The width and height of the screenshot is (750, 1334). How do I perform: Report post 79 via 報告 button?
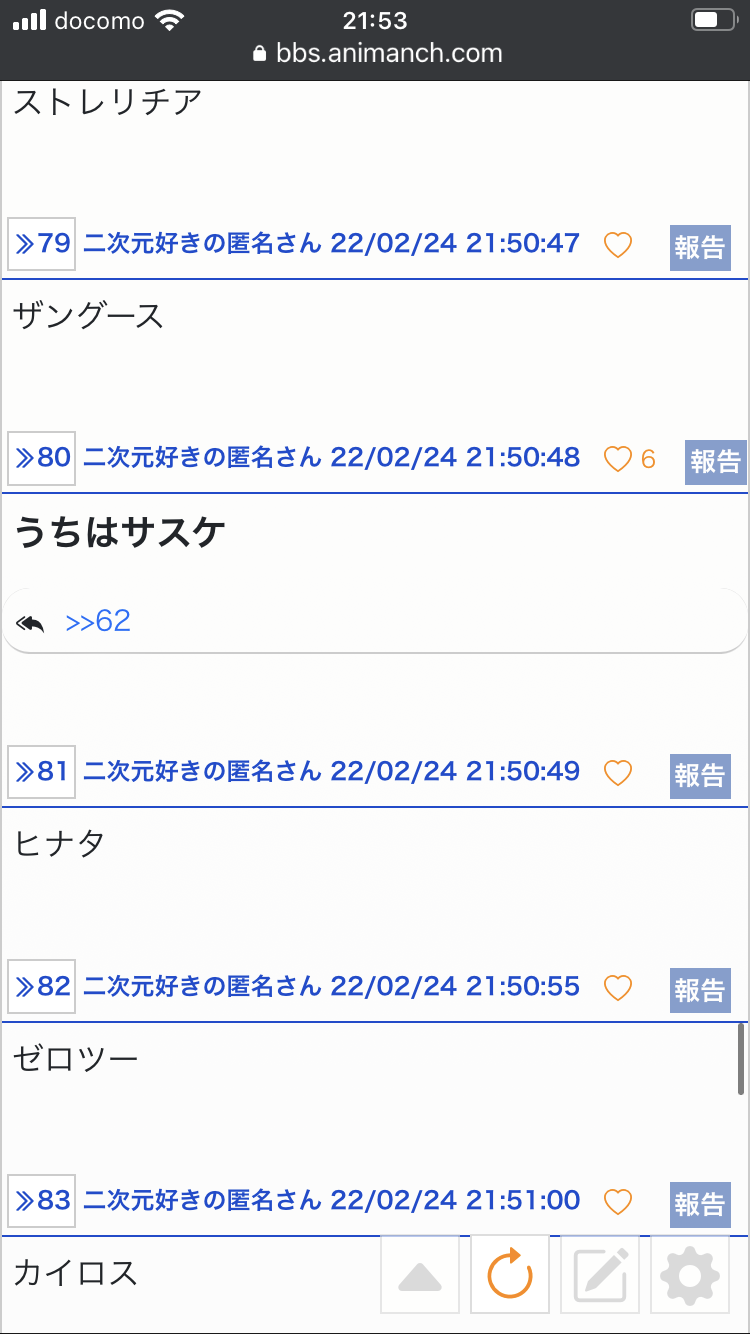tap(700, 247)
